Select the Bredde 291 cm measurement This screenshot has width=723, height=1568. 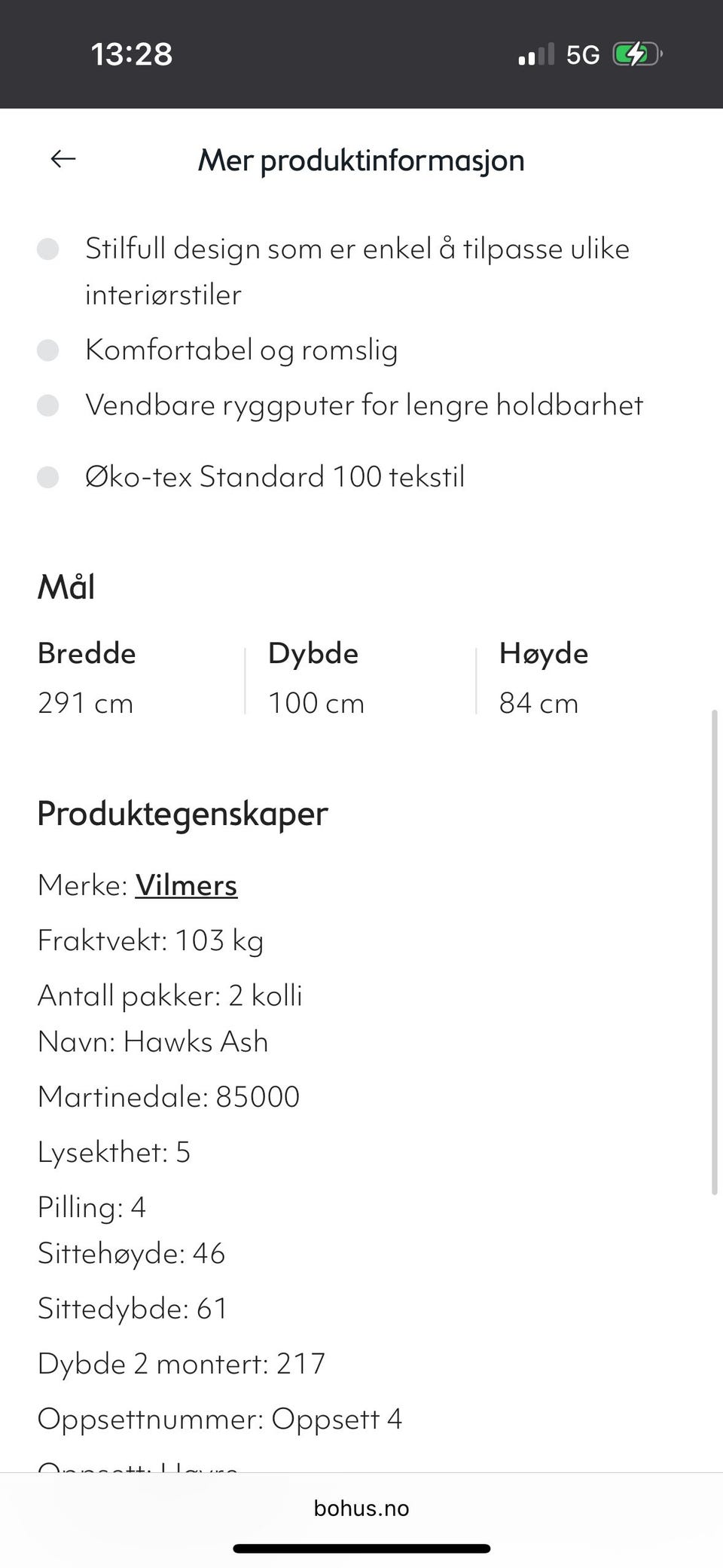click(86, 702)
